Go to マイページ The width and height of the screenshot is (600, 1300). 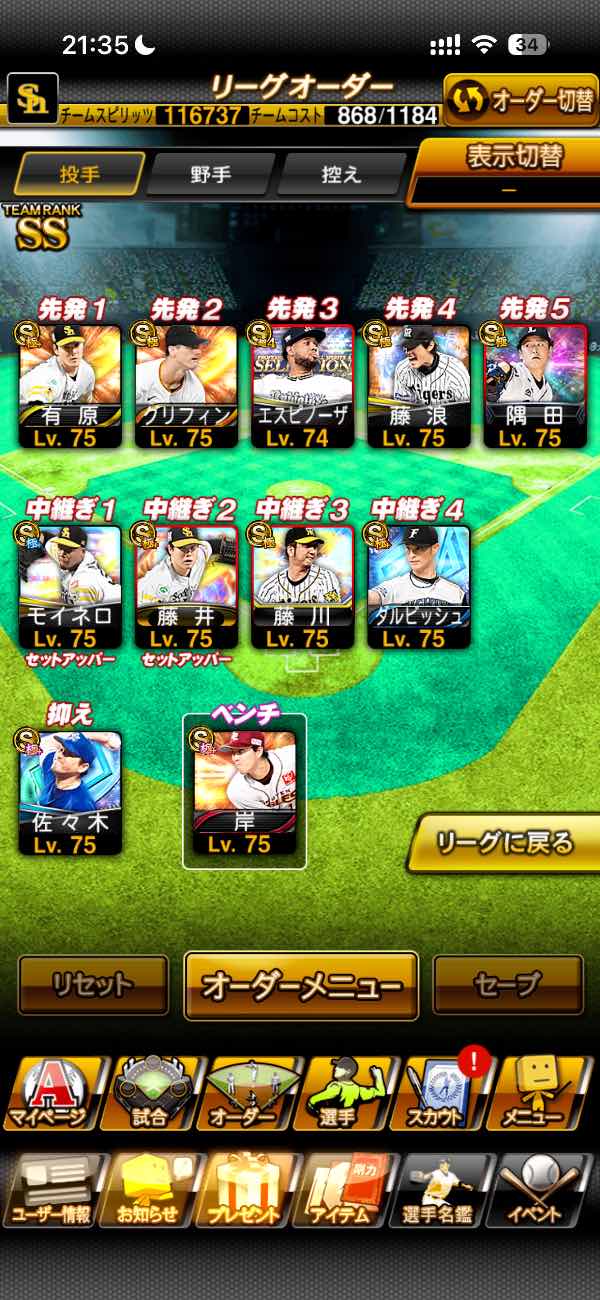50,1095
